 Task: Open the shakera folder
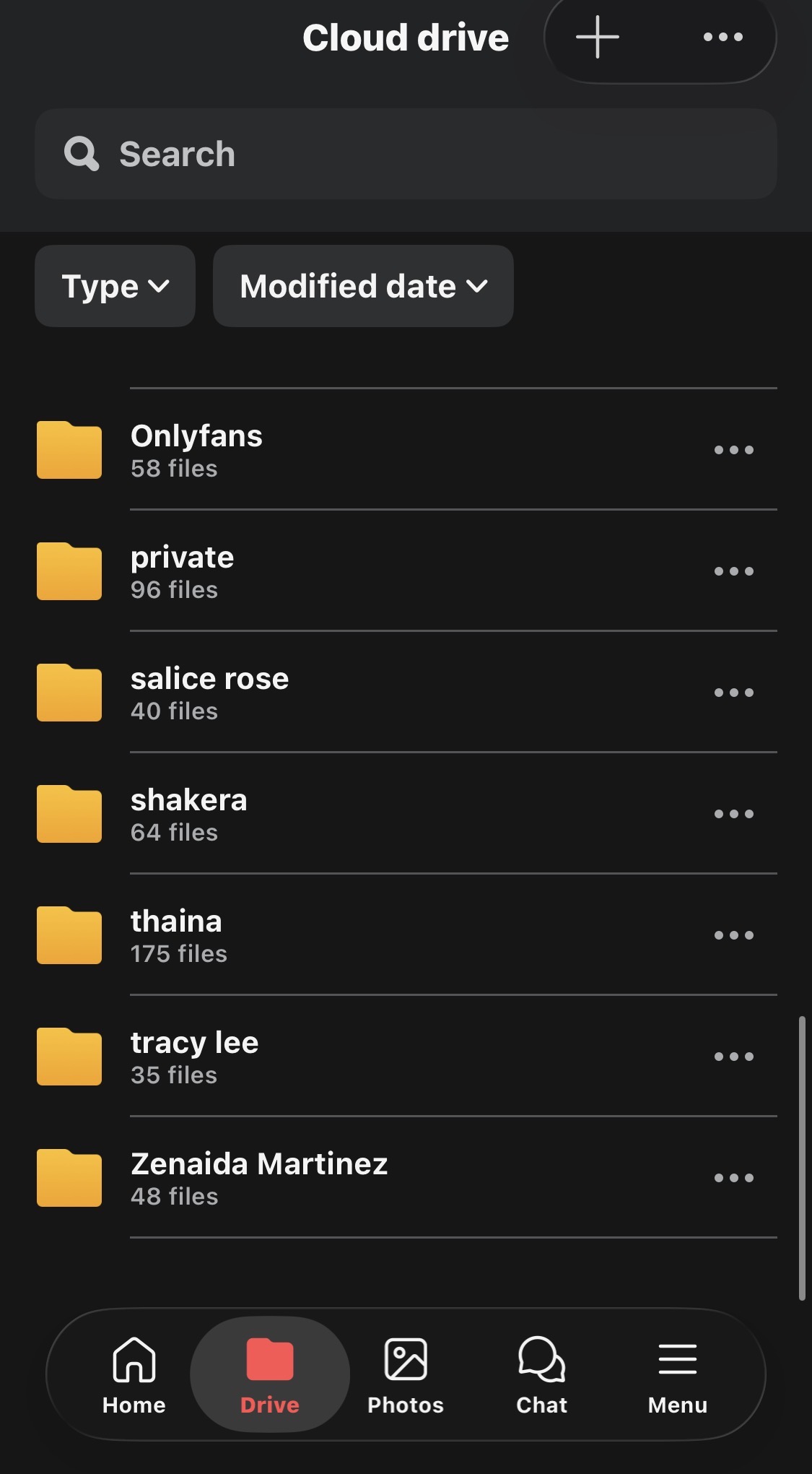[x=188, y=813]
